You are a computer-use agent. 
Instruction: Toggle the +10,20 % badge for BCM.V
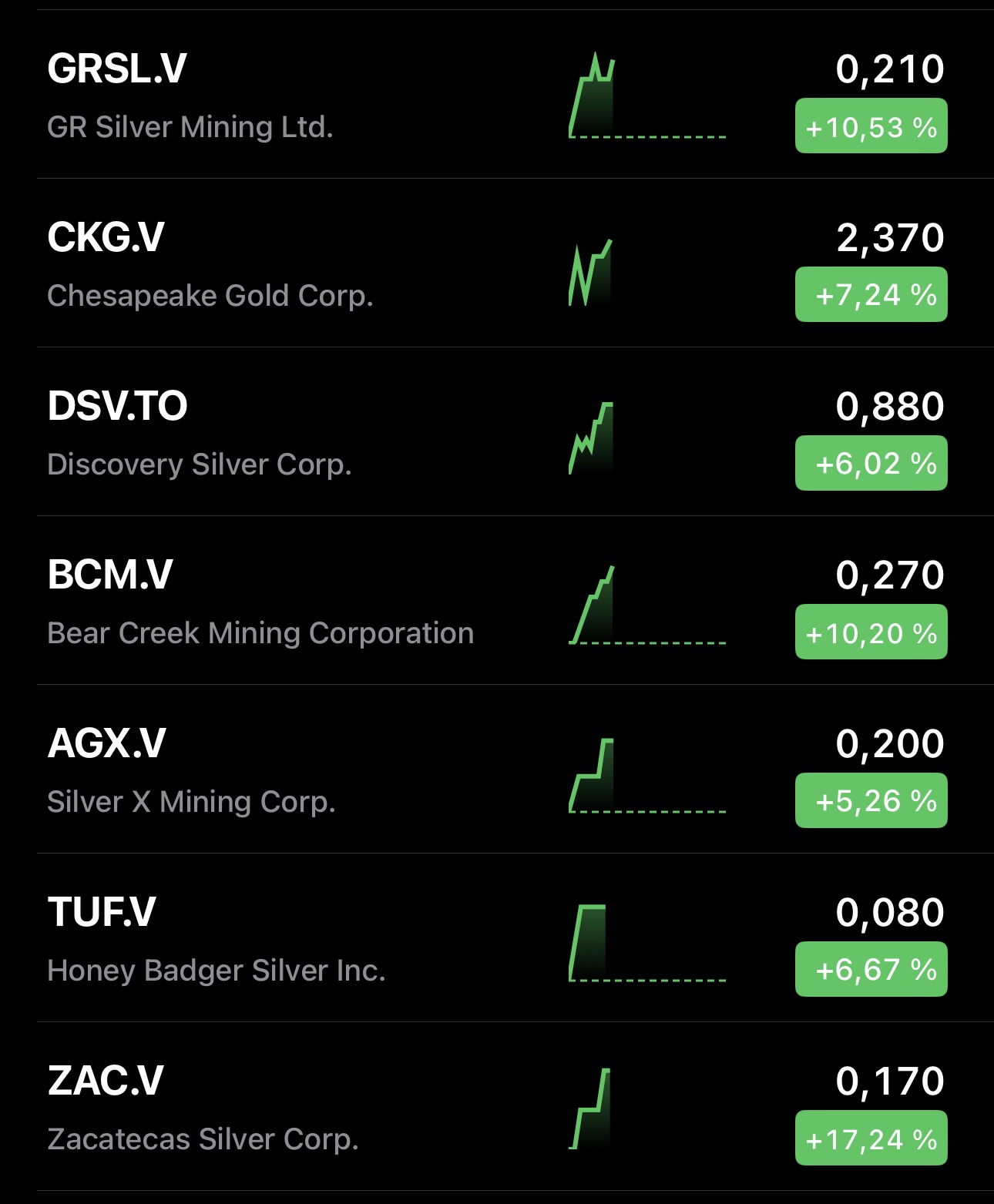[871, 632]
